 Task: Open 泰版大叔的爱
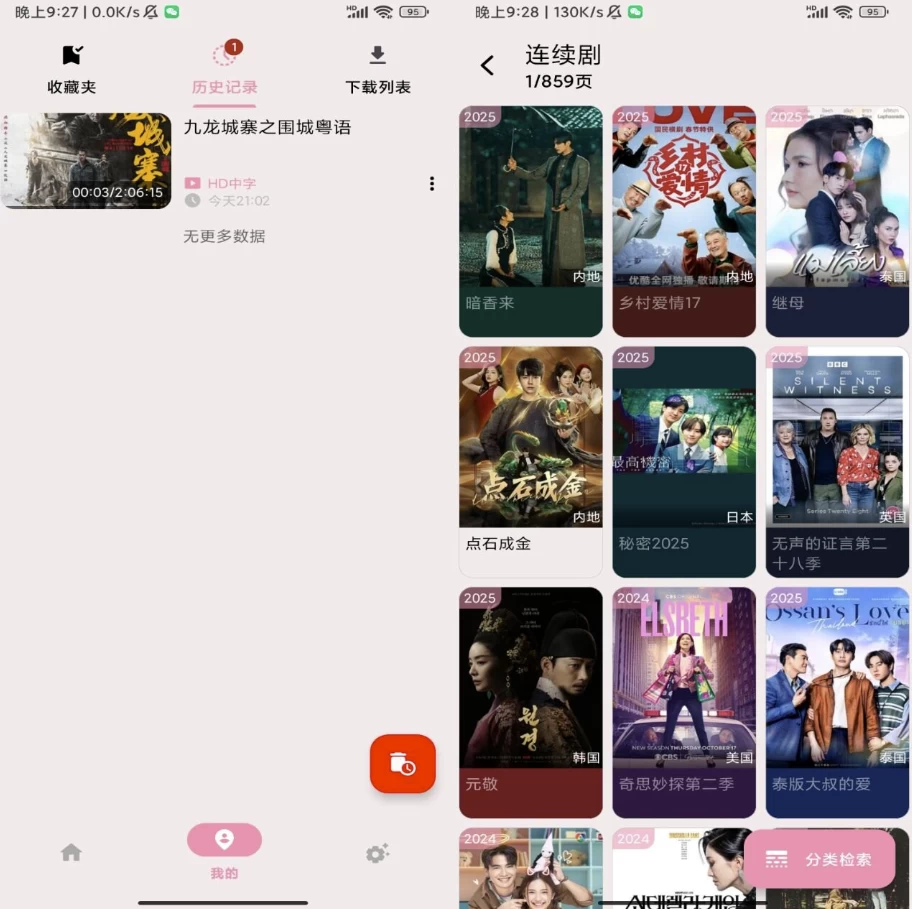[x=837, y=700]
